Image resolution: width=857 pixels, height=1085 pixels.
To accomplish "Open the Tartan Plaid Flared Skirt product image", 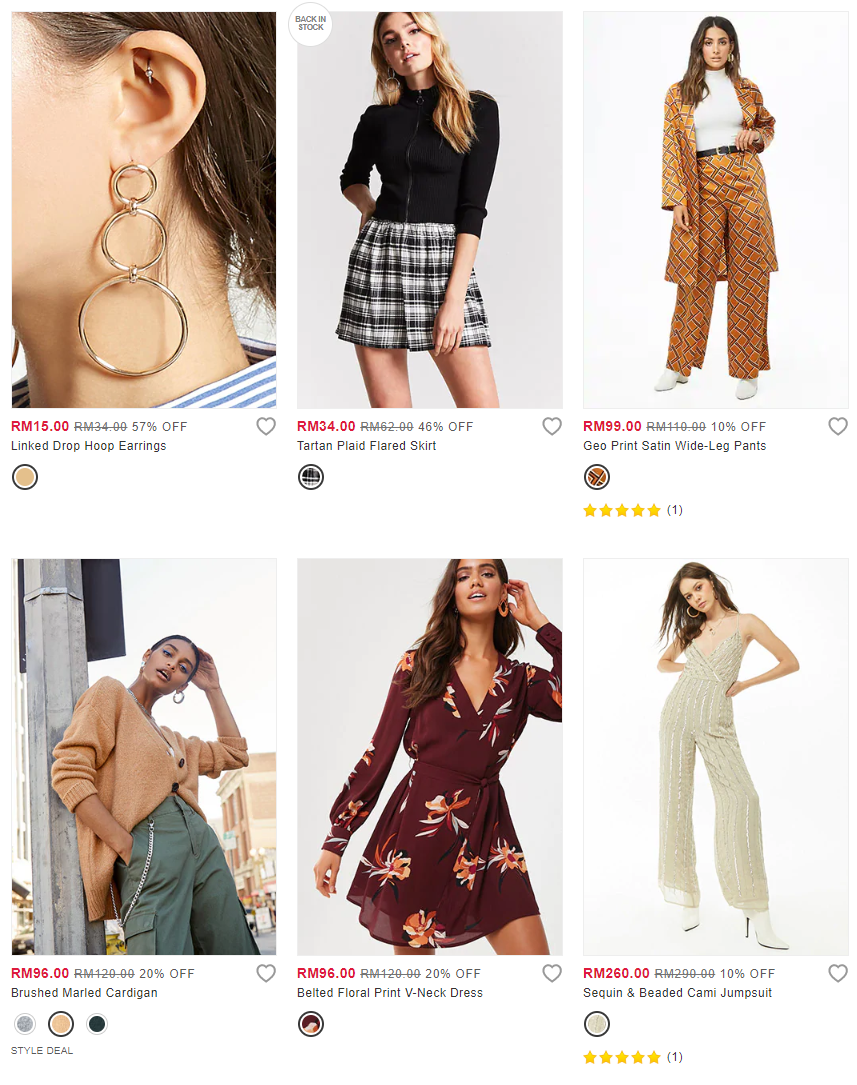I will click(x=429, y=210).
